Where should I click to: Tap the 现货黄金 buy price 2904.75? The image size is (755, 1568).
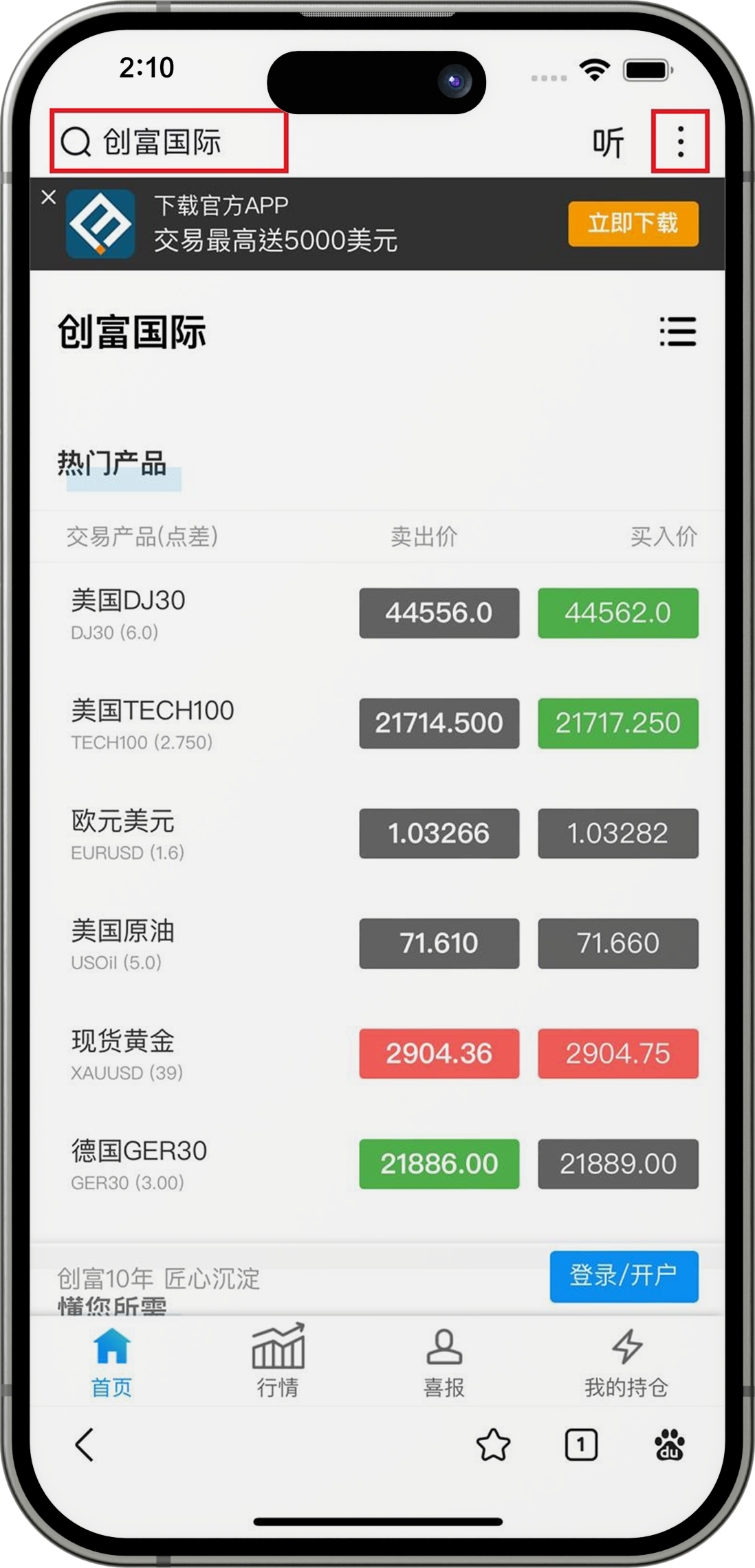[617, 1054]
